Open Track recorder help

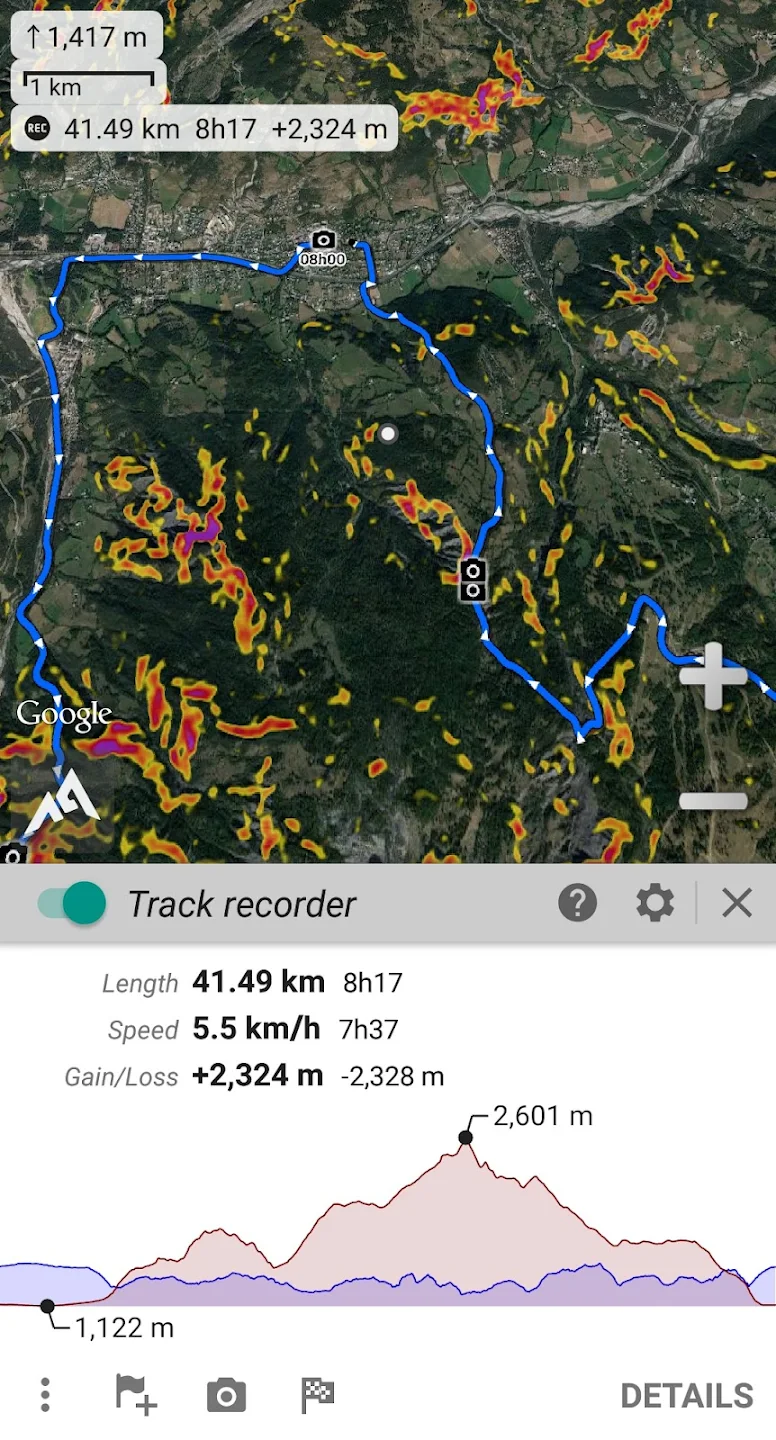[578, 902]
